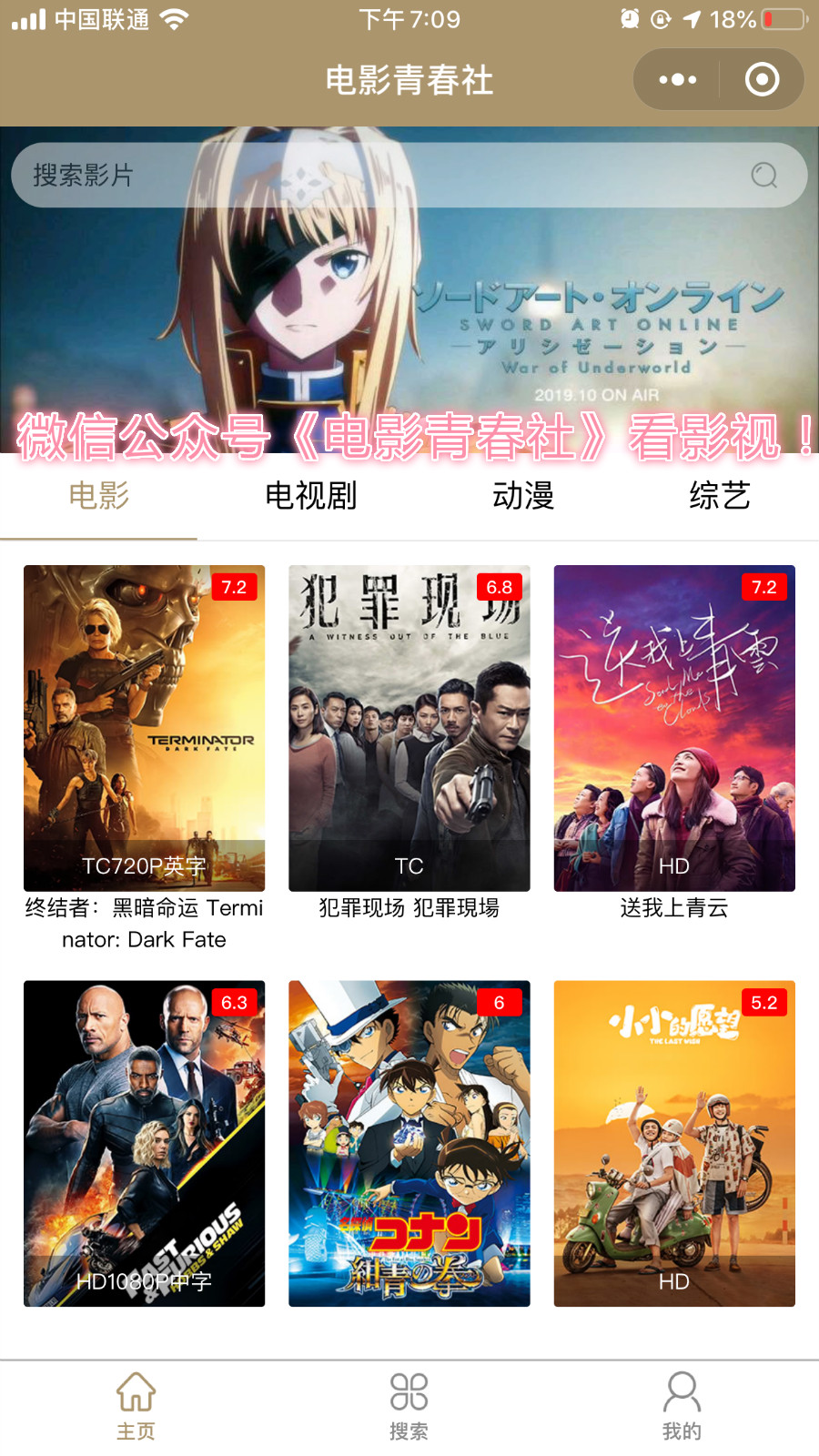Image resolution: width=819 pixels, height=1456 pixels.
Task: Select the currently active 电影 tab
Action: [98, 497]
